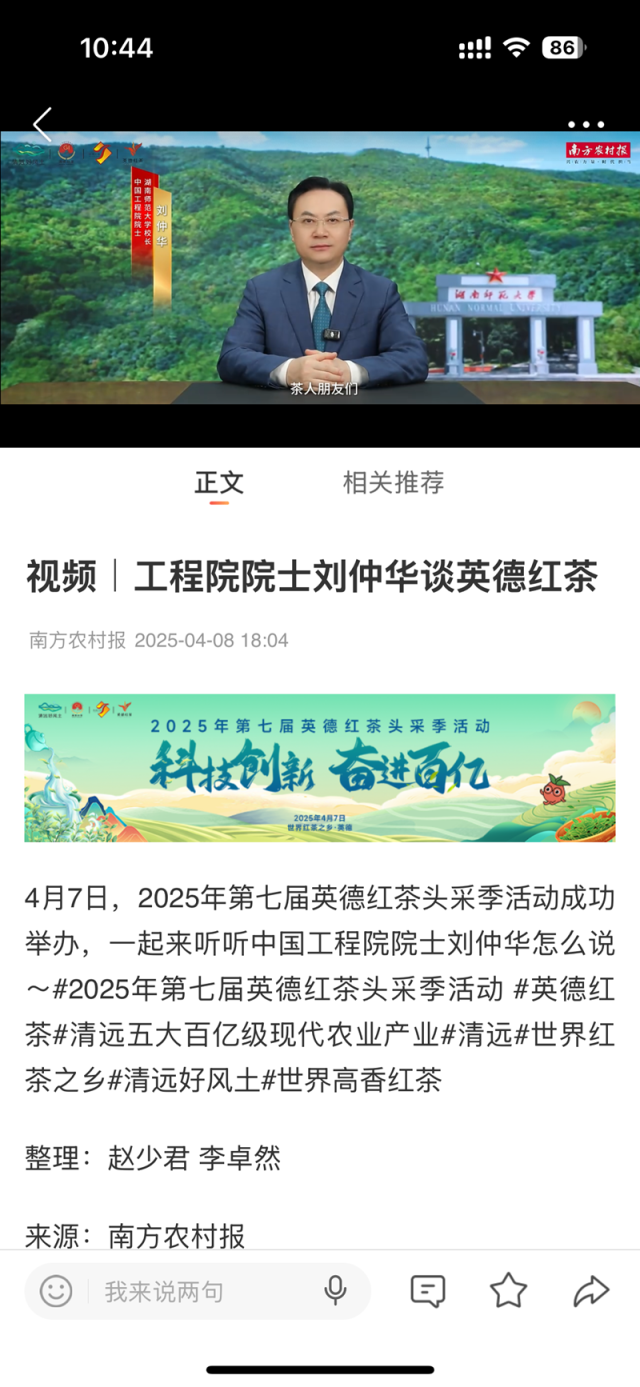Image resolution: width=640 pixels, height=1387 pixels.
Task: View the article's comments
Action: point(428,1291)
